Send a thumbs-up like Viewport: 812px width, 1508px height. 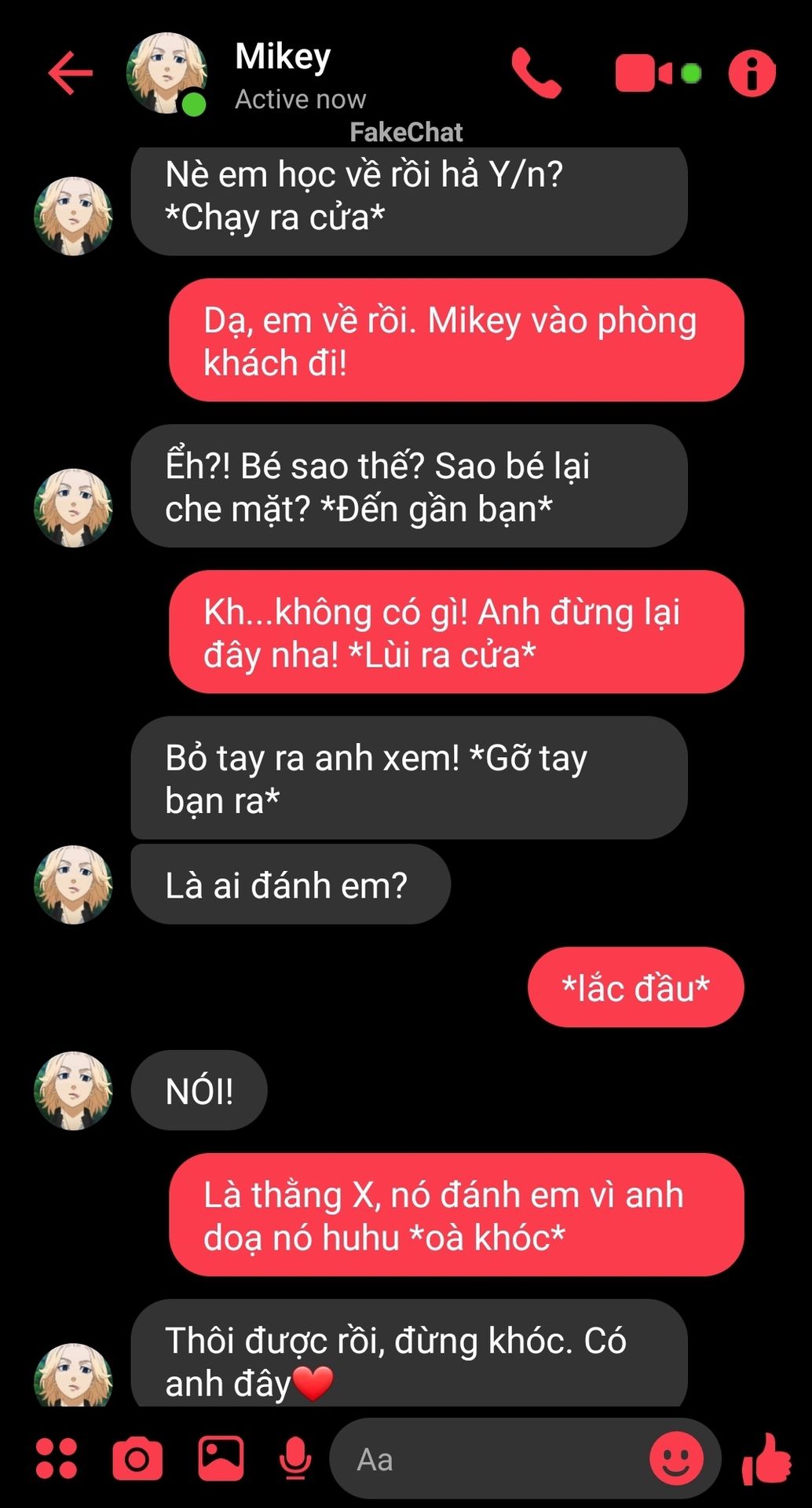pos(766,1459)
